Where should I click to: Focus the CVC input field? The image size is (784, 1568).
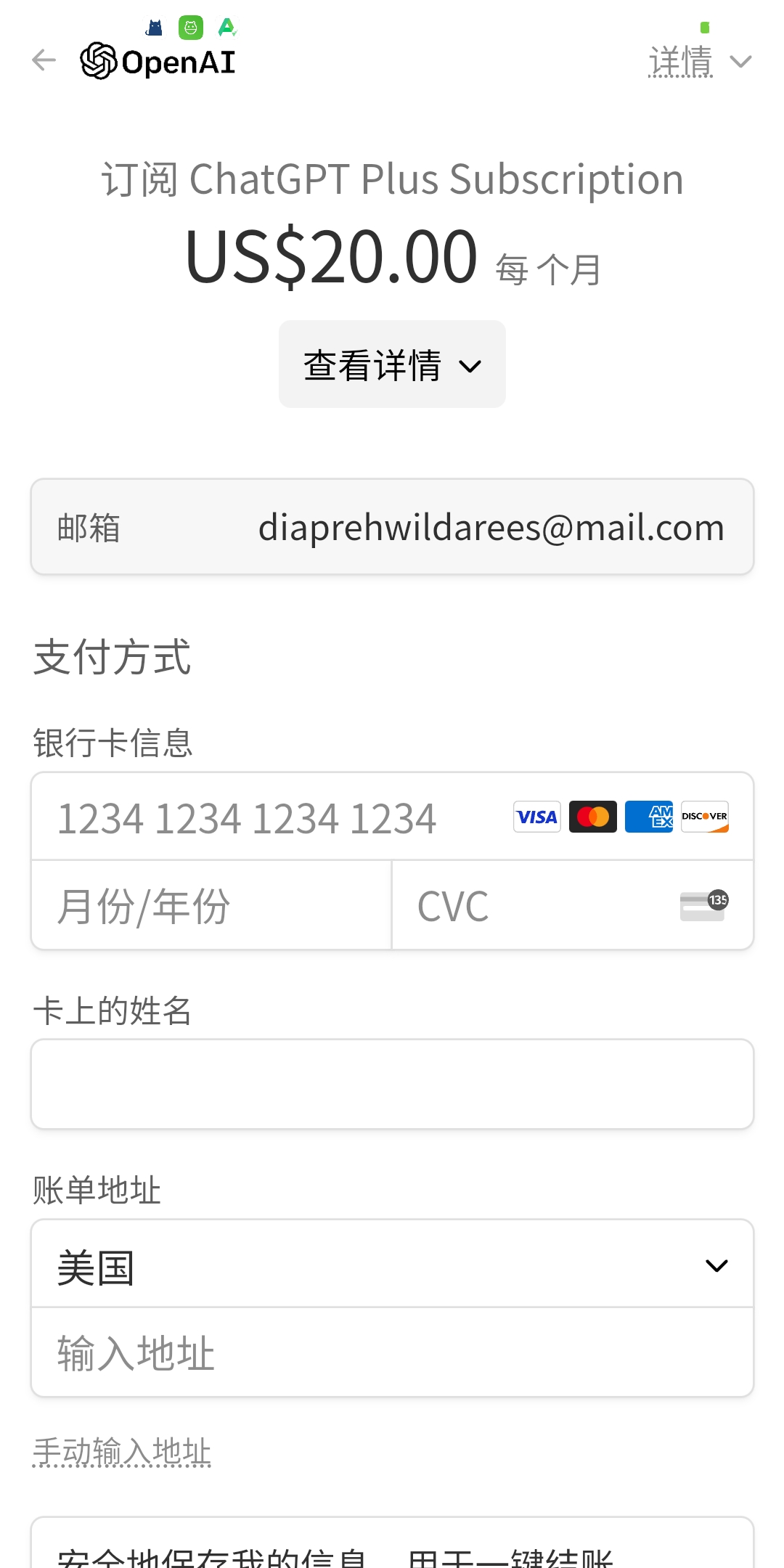(x=508, y=905)
